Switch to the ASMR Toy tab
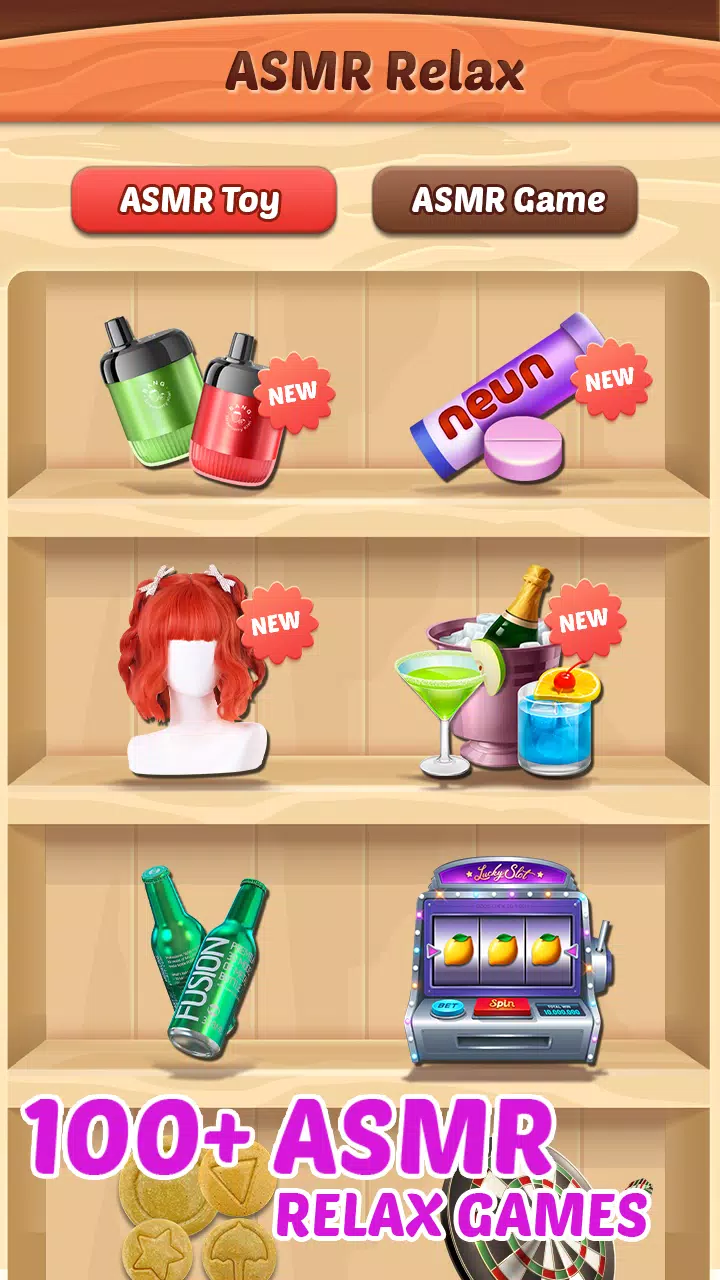This screenshot has height=1280, width=720. coord(203,200)
